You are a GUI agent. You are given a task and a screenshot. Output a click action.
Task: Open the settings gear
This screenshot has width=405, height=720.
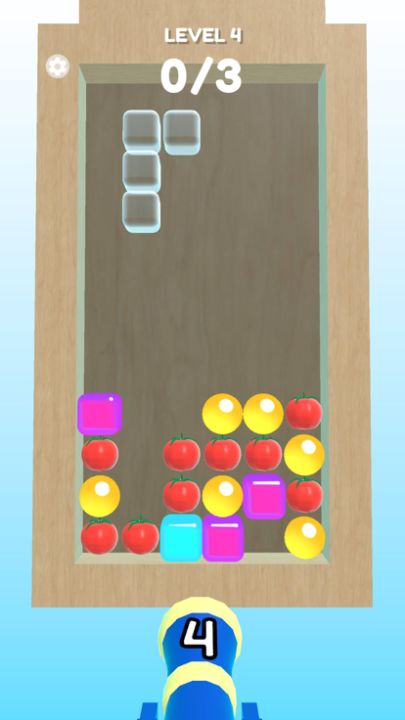tap(57, 67)
